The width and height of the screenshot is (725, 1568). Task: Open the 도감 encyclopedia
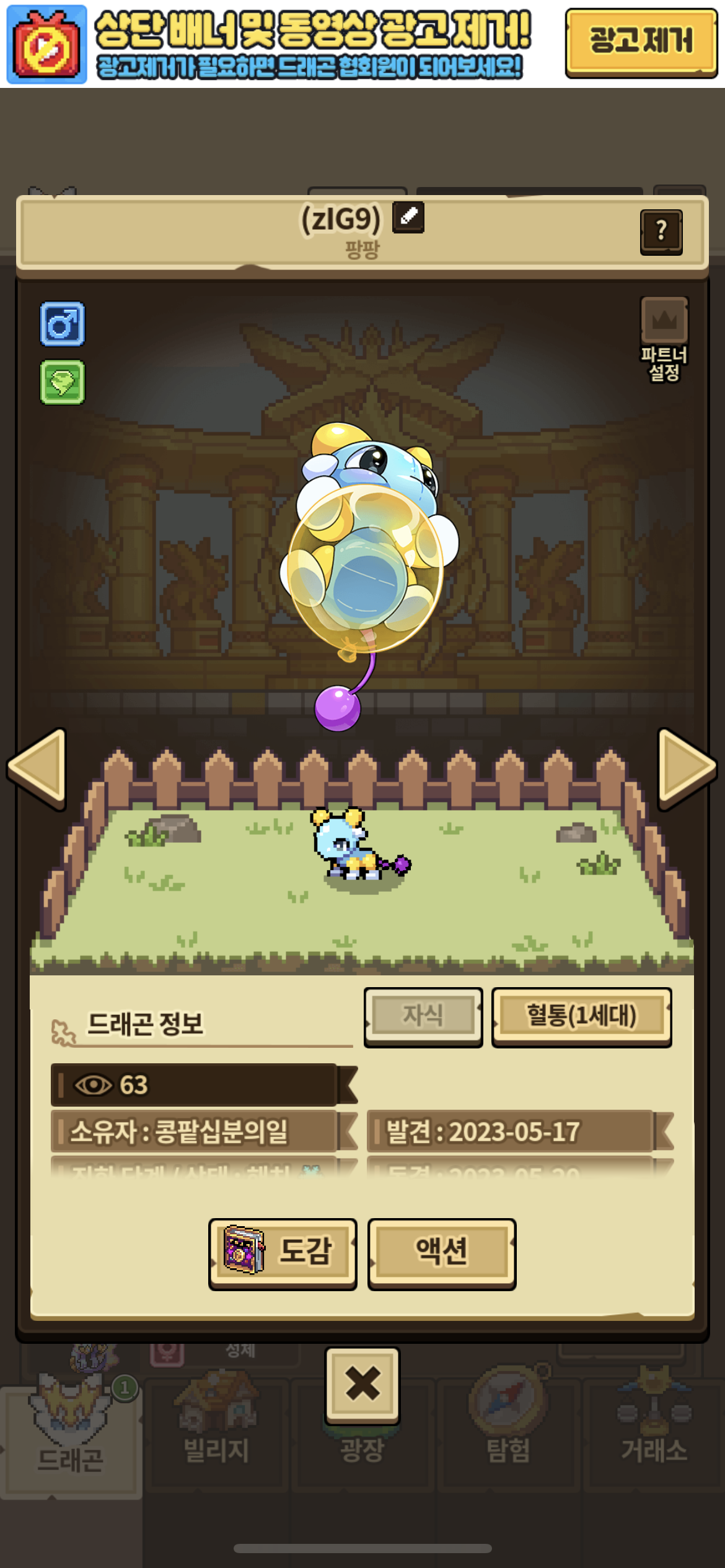click(x=283, y=1253)
